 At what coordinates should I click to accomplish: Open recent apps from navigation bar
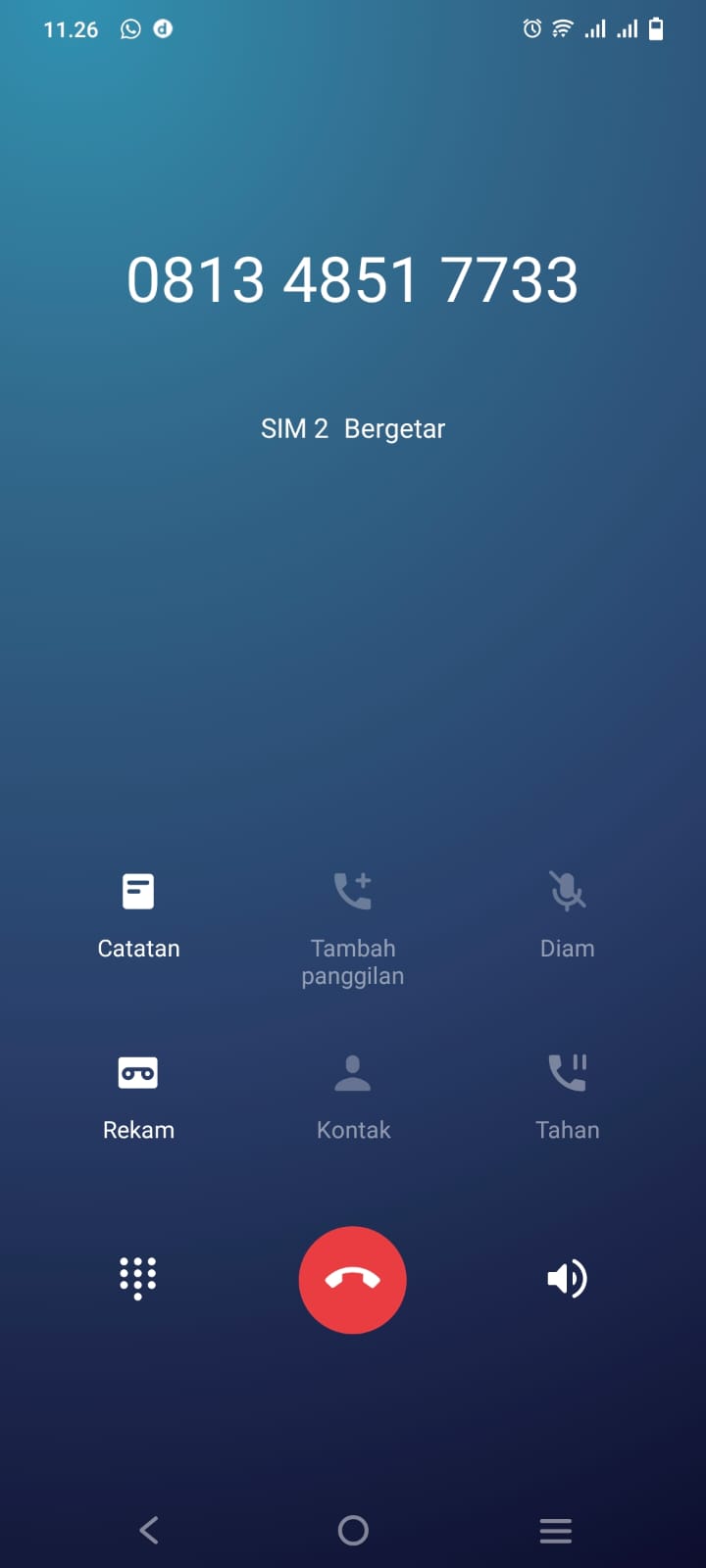pyautogui.click(x=555, y=1530)
